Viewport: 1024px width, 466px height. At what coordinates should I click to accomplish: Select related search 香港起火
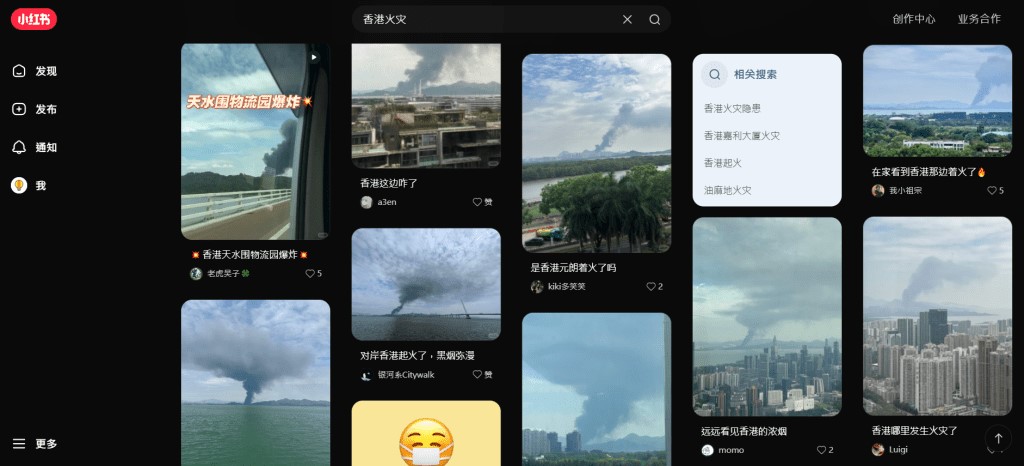tap(722, 162)
